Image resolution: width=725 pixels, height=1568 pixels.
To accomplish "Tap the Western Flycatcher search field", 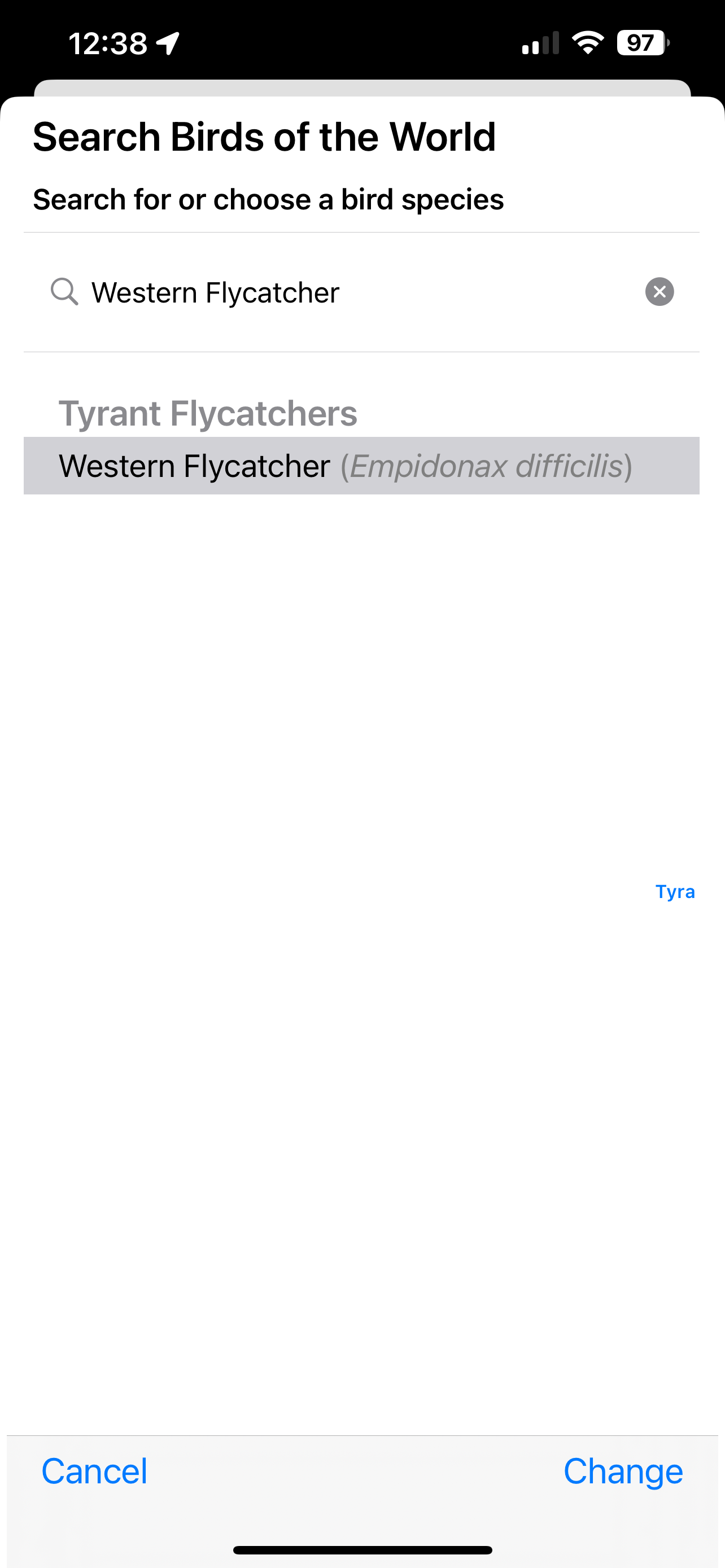I will click(361, 292).
